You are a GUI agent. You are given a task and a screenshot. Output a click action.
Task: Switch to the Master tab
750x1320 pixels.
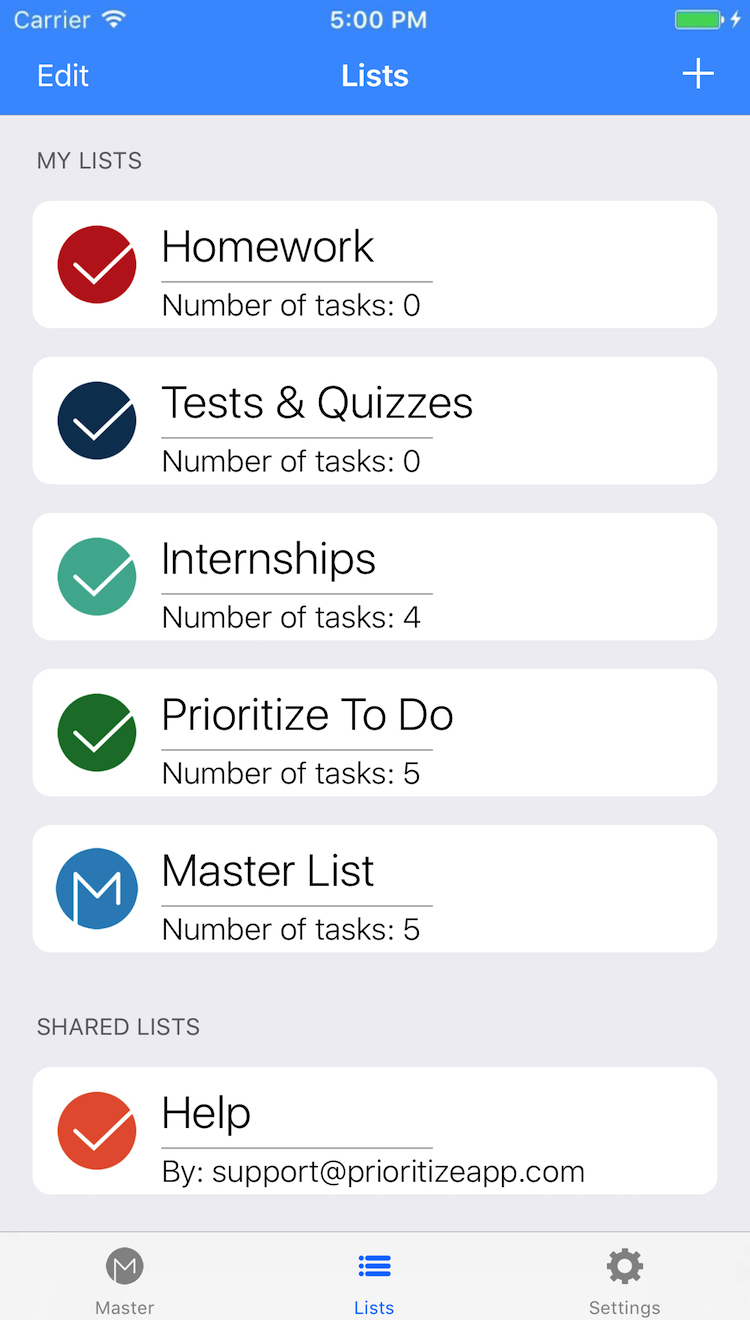pyautogui.click(x=125, y=1280)
